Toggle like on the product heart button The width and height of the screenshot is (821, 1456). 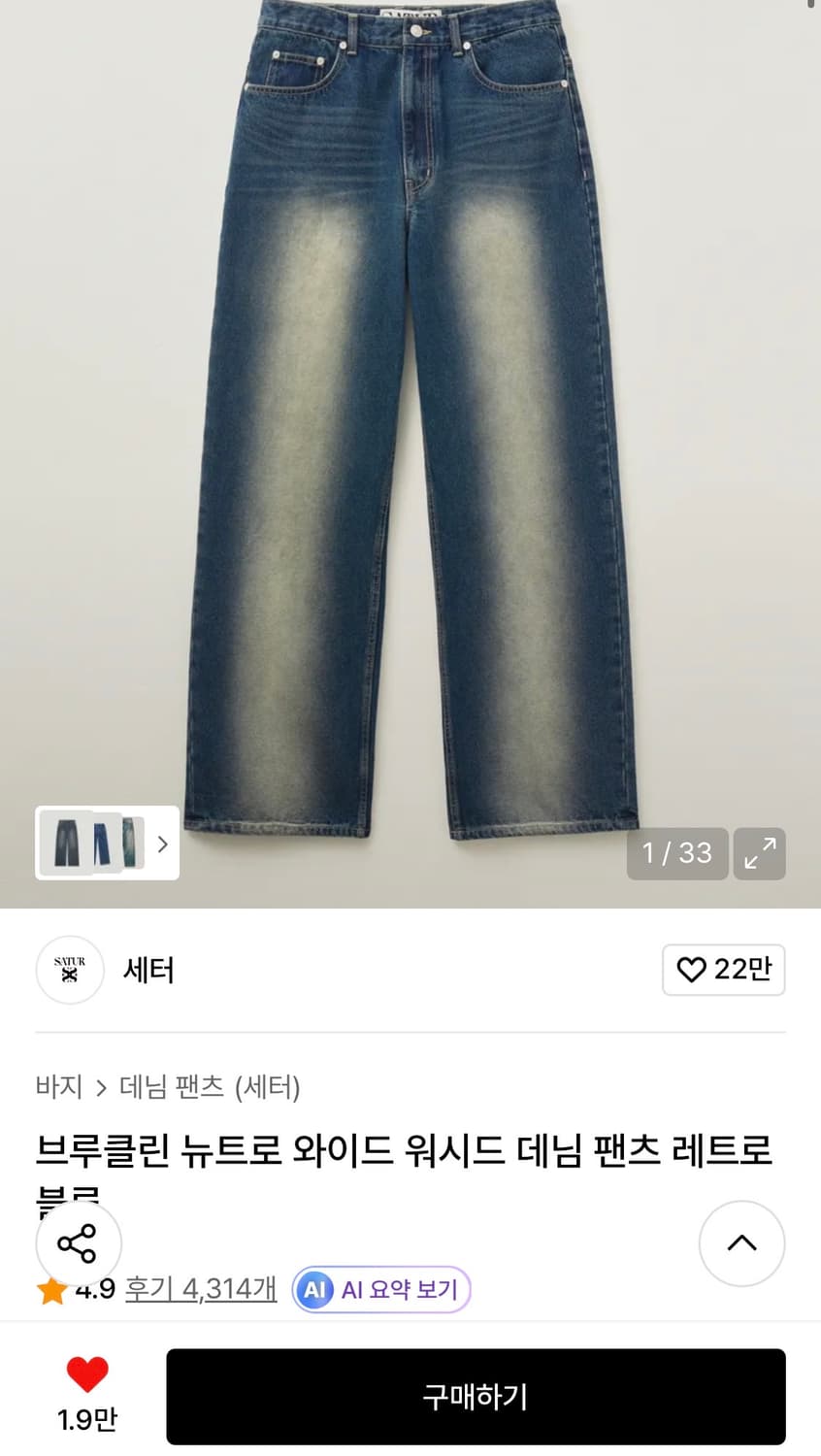pos(87,1374)
